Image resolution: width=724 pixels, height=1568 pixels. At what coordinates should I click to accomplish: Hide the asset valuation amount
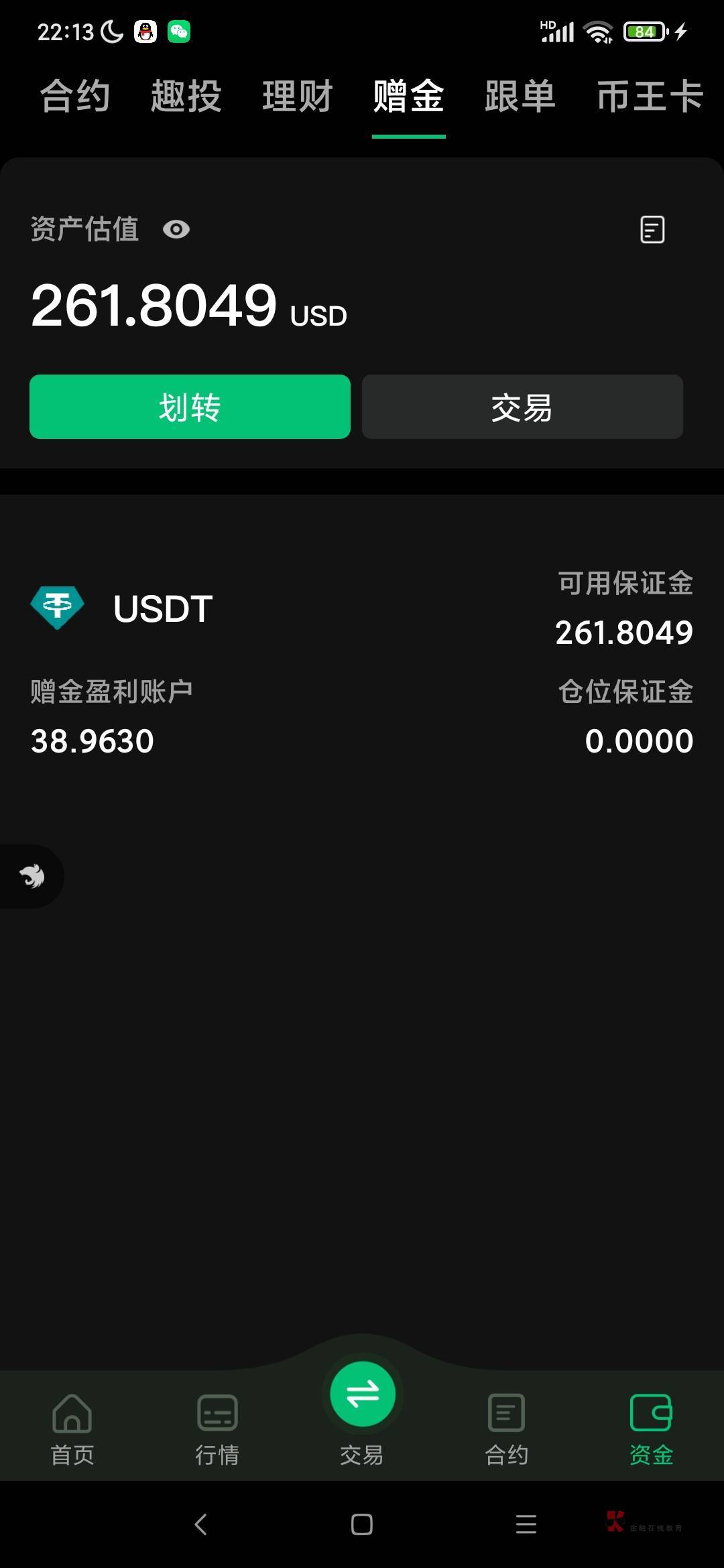click(176, 230)
